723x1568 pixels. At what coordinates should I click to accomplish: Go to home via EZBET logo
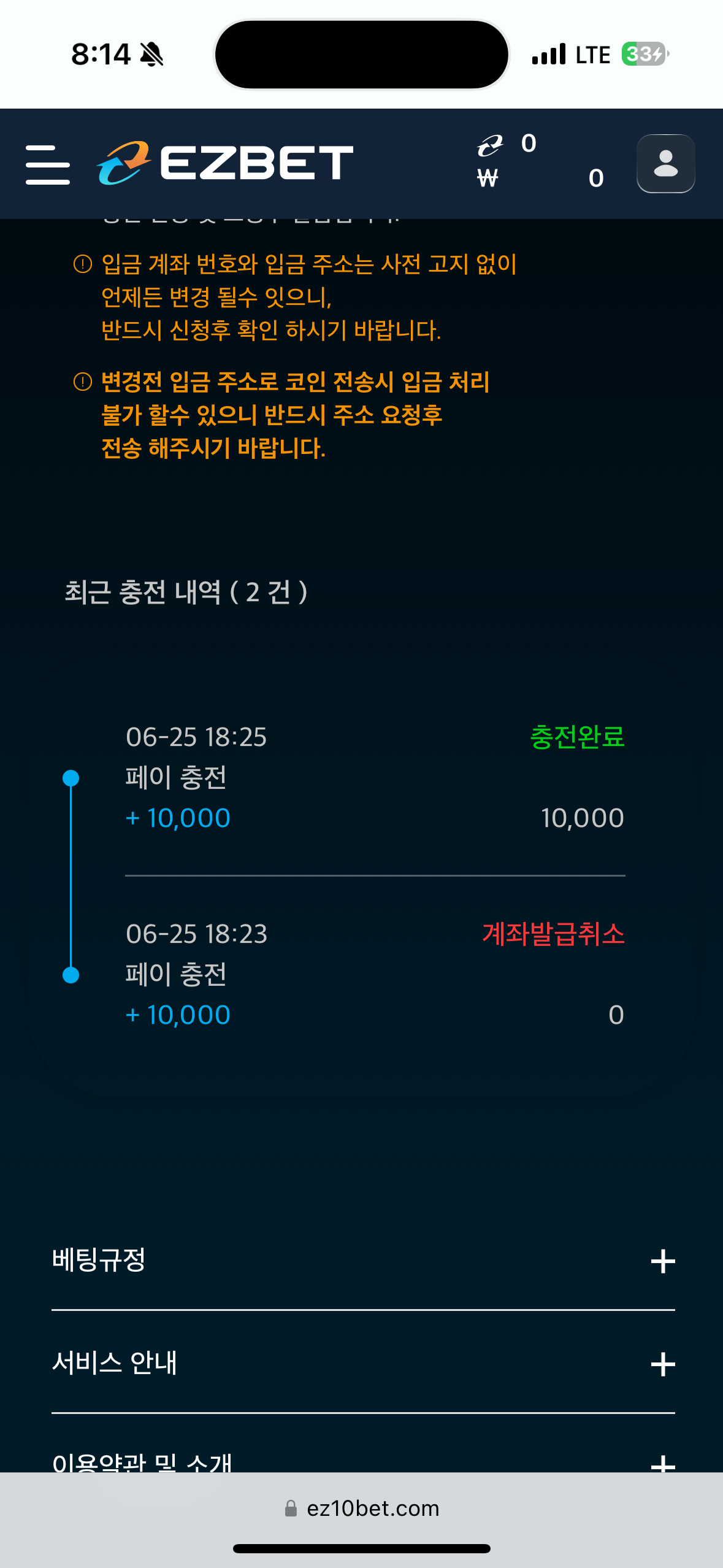click(226, 163)
